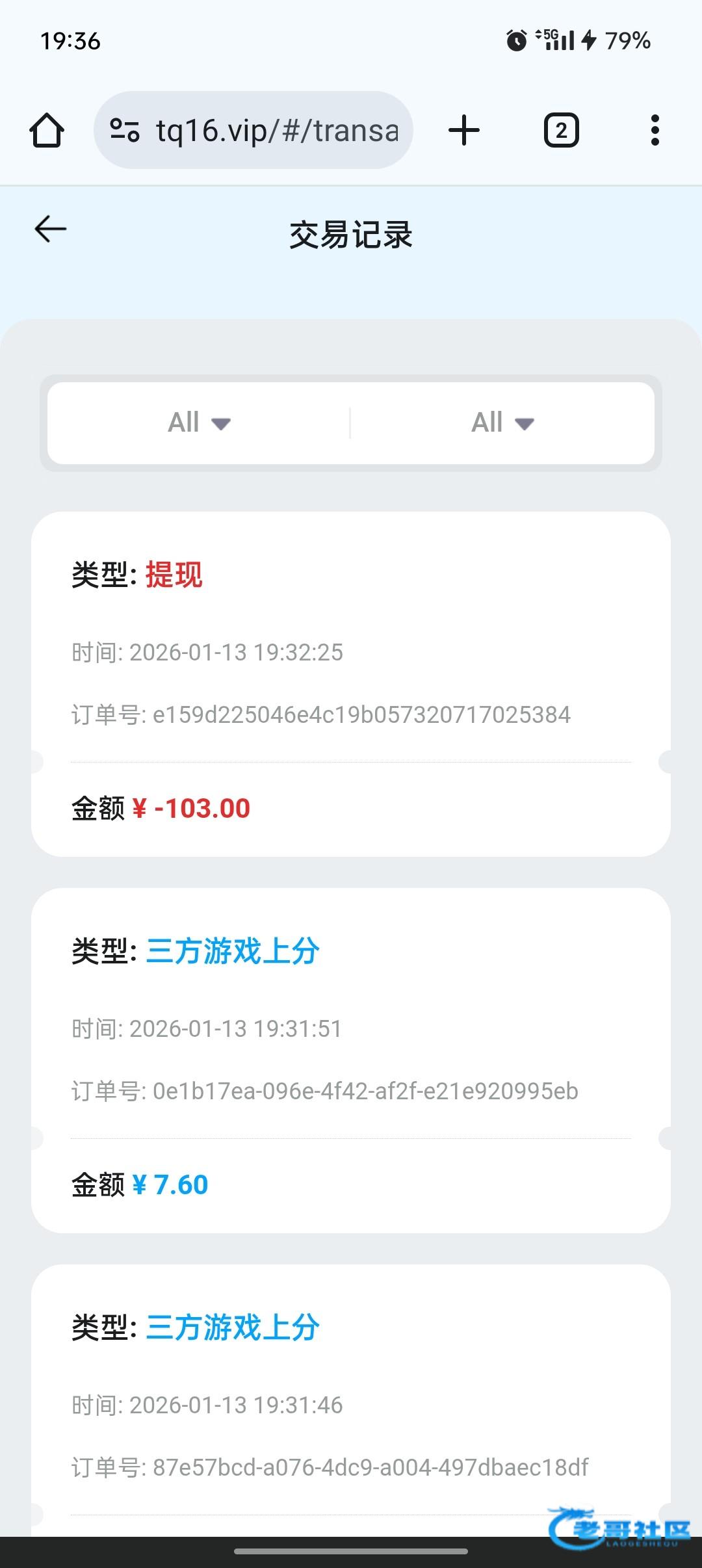View site information icon in address bar
The image size is (702, 1568).
click(x=124, y=131)
